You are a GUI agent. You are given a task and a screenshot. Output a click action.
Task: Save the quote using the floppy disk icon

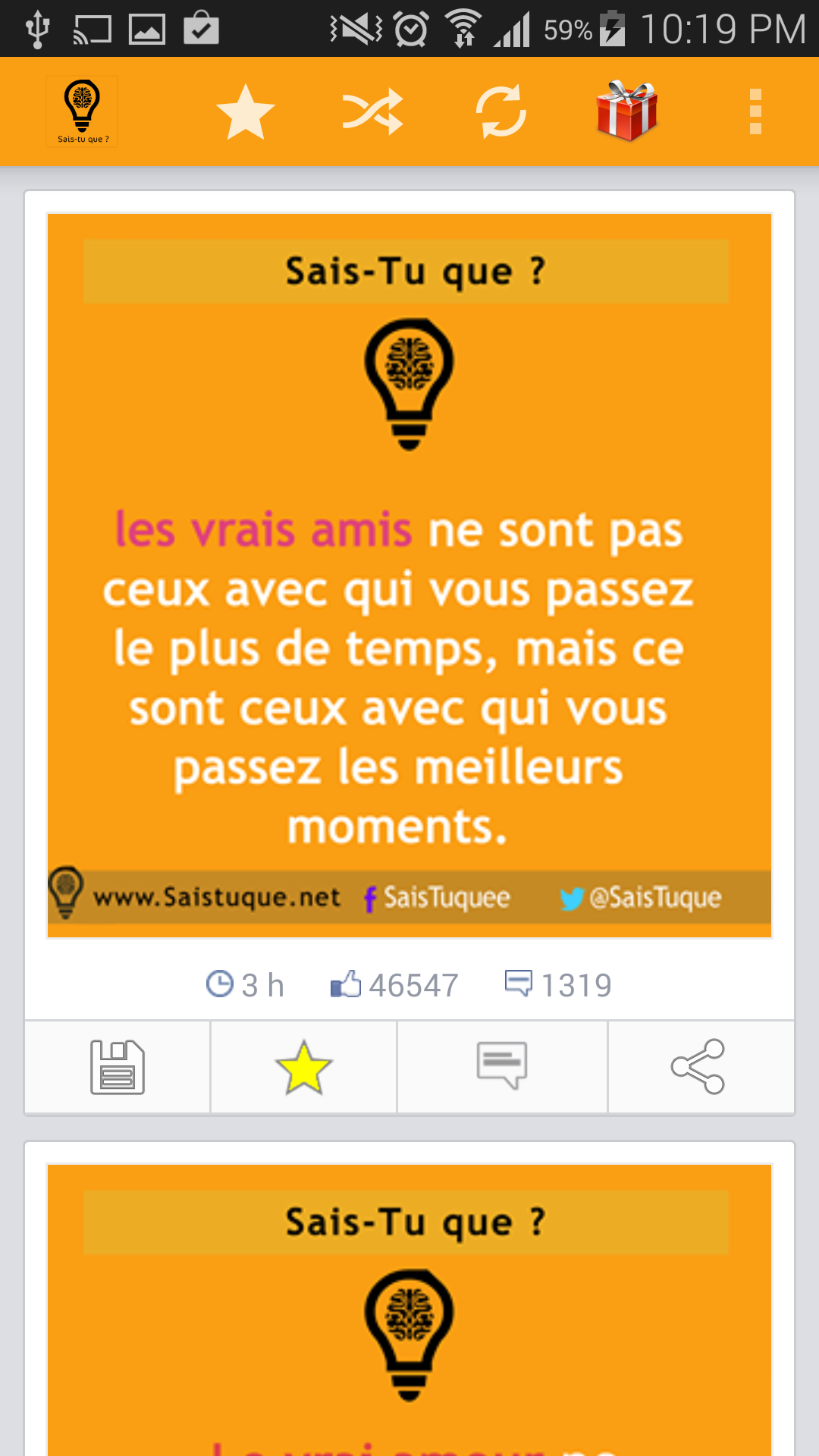coord(115,1066)
